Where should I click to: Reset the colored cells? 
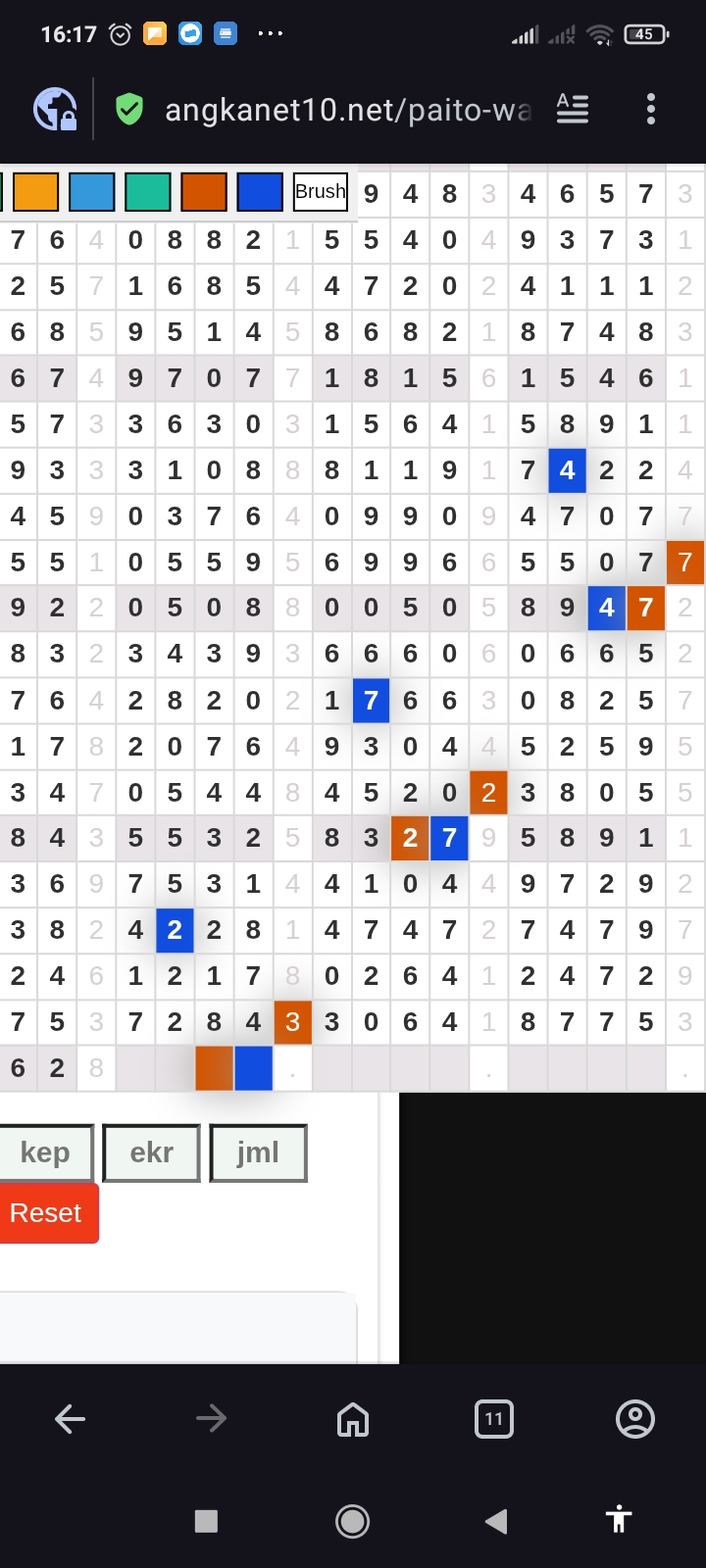click(x=46, y=1213)
